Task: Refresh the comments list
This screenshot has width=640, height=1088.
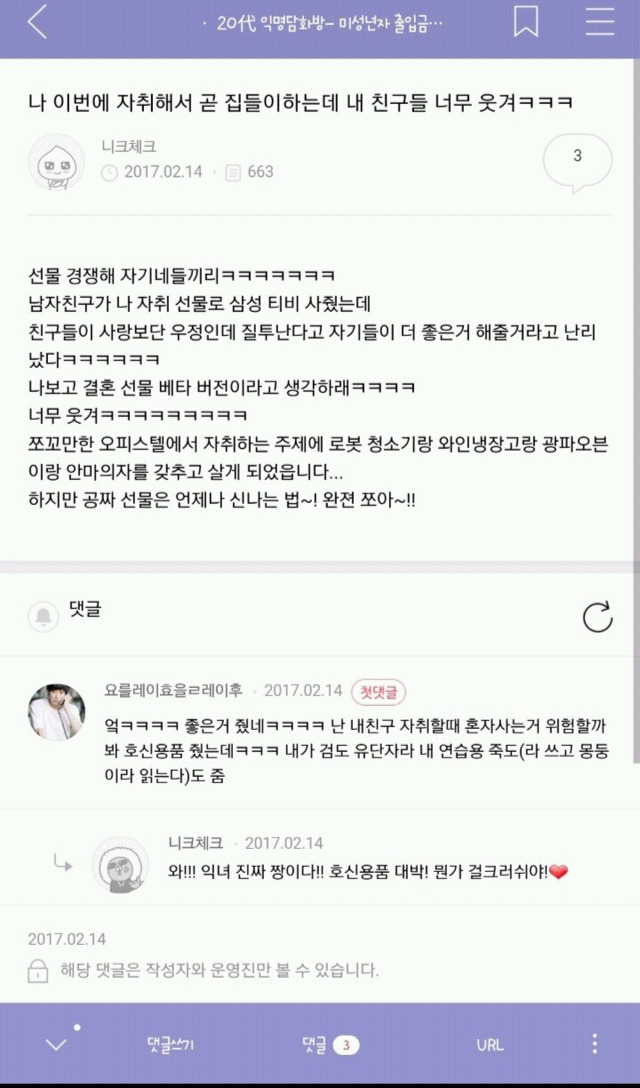Action: (x=597, y=617)
